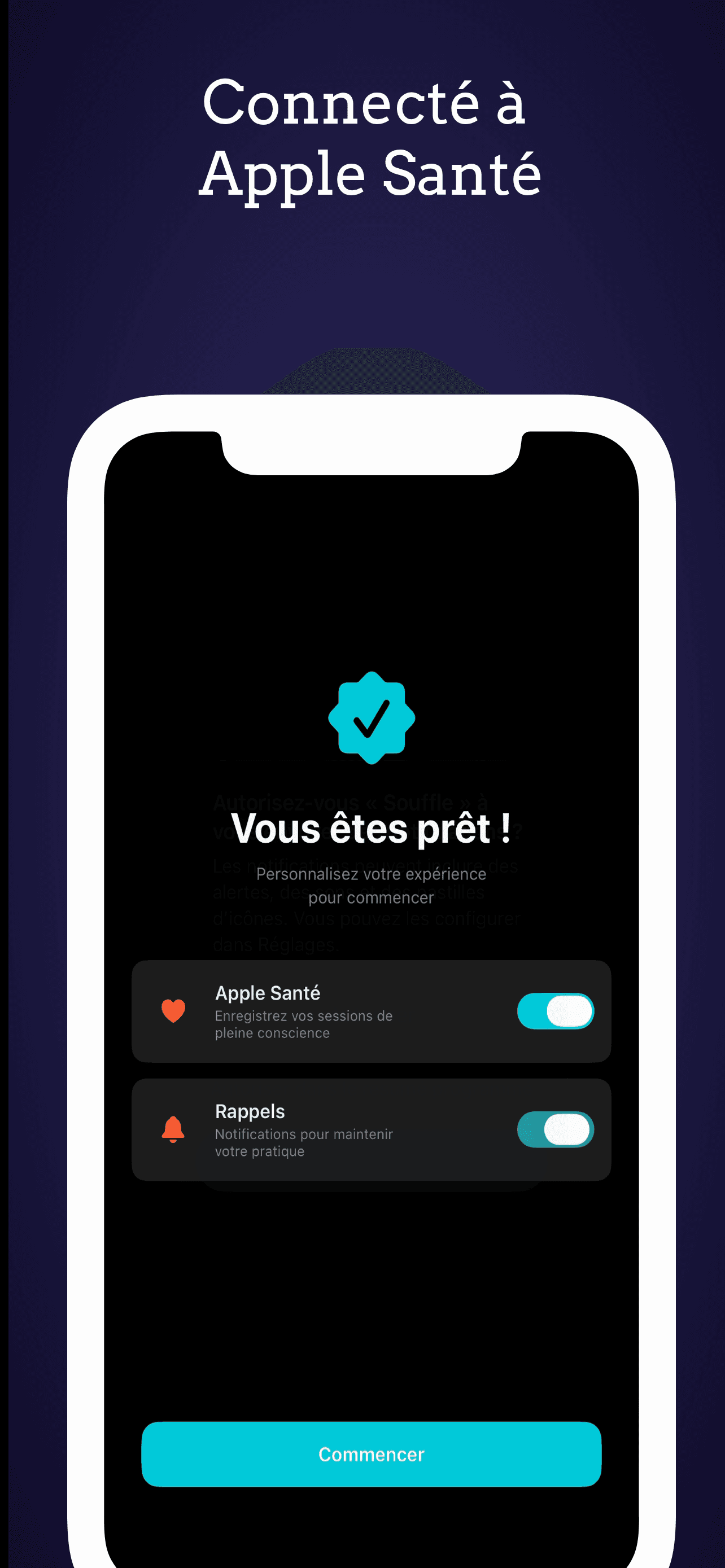Click the Apple Santé card title
The height and width of the screenshot is (1568, 725).
[x=268, y=992]
